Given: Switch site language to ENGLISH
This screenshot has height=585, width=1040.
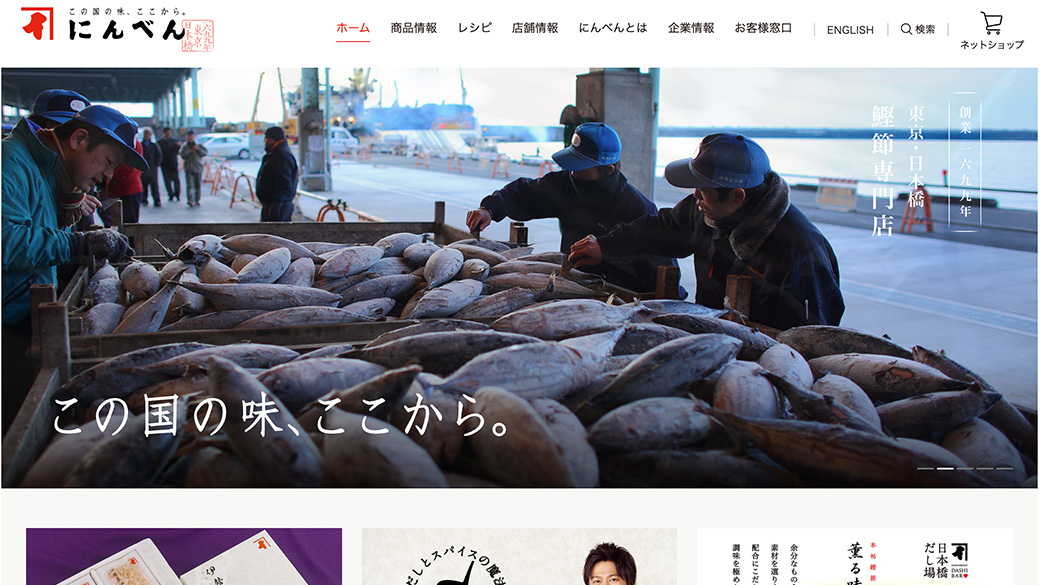Looking at the screenshot, I should tap(850, 30).
